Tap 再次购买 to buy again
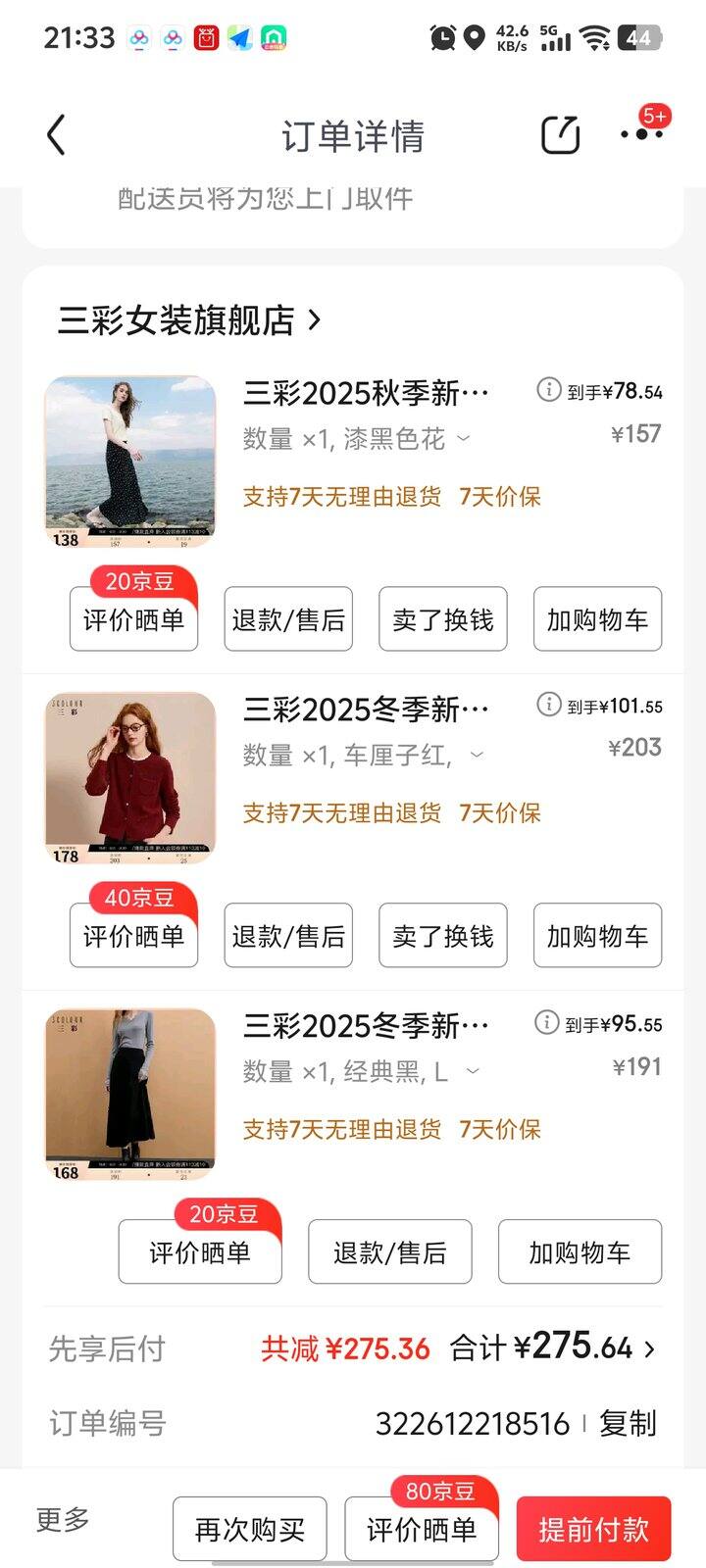This screenshot has height=1568, width=706. 249,1527
